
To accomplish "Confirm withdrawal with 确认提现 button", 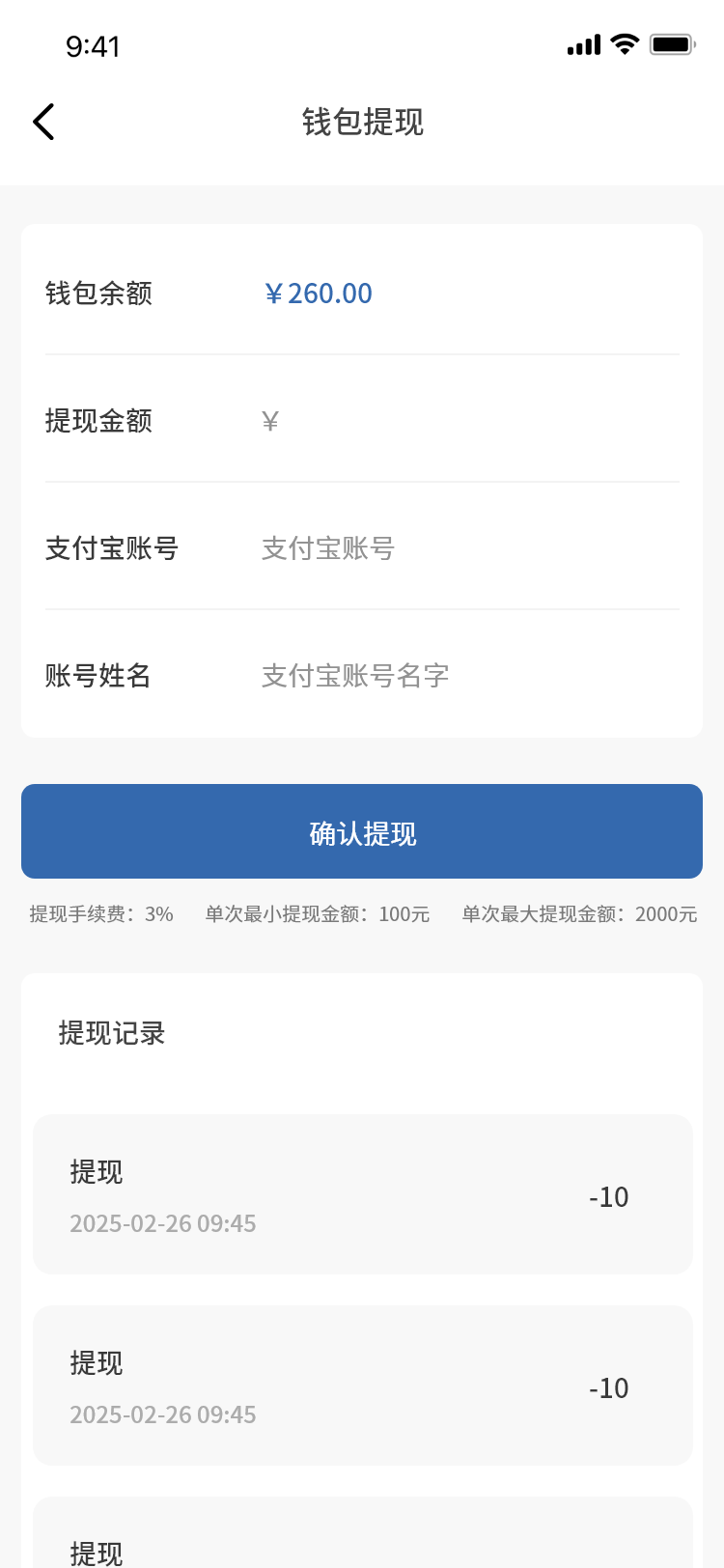I will tap(362, 831).
